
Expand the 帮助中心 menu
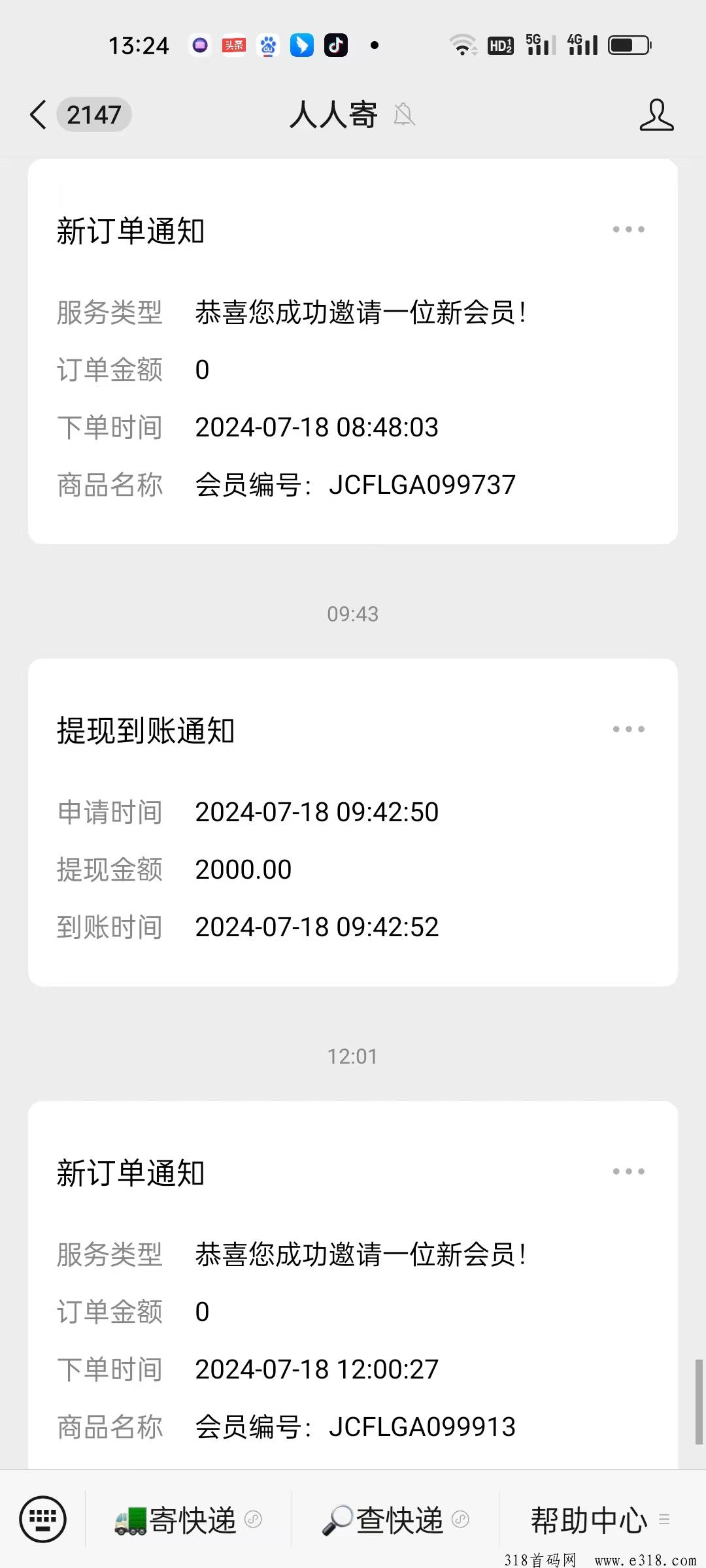(601, 1520)
